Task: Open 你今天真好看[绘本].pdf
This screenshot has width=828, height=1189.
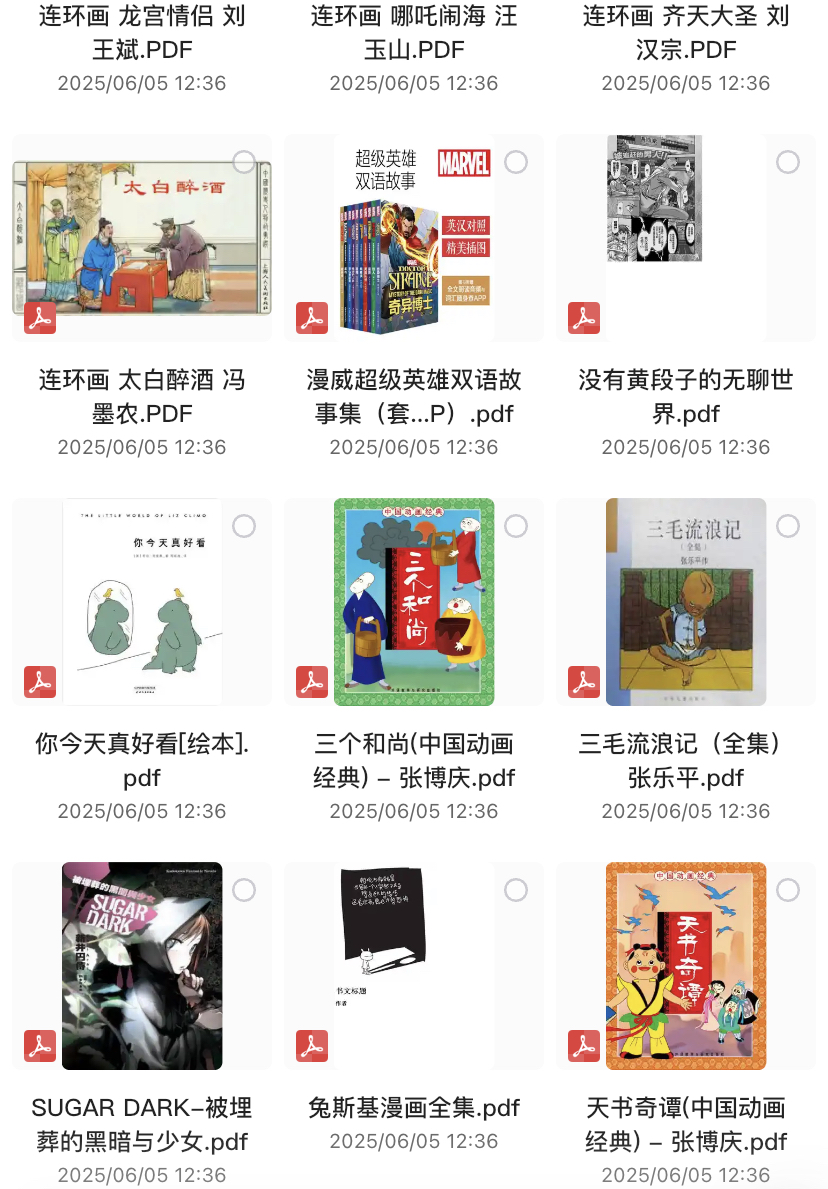Action: coord(141,603)
